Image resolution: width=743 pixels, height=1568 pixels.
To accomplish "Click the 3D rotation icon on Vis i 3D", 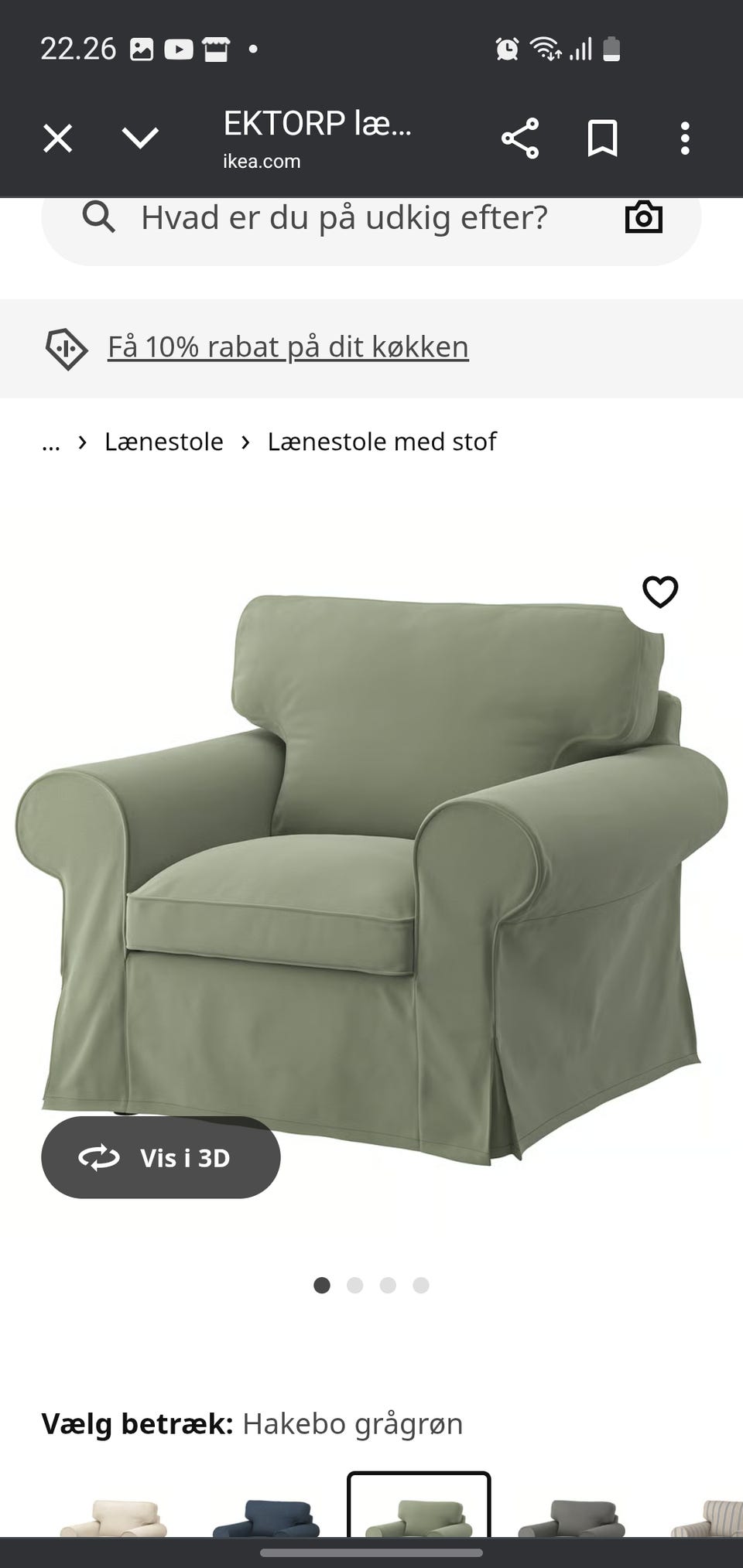I will (x=98, y=1158).
